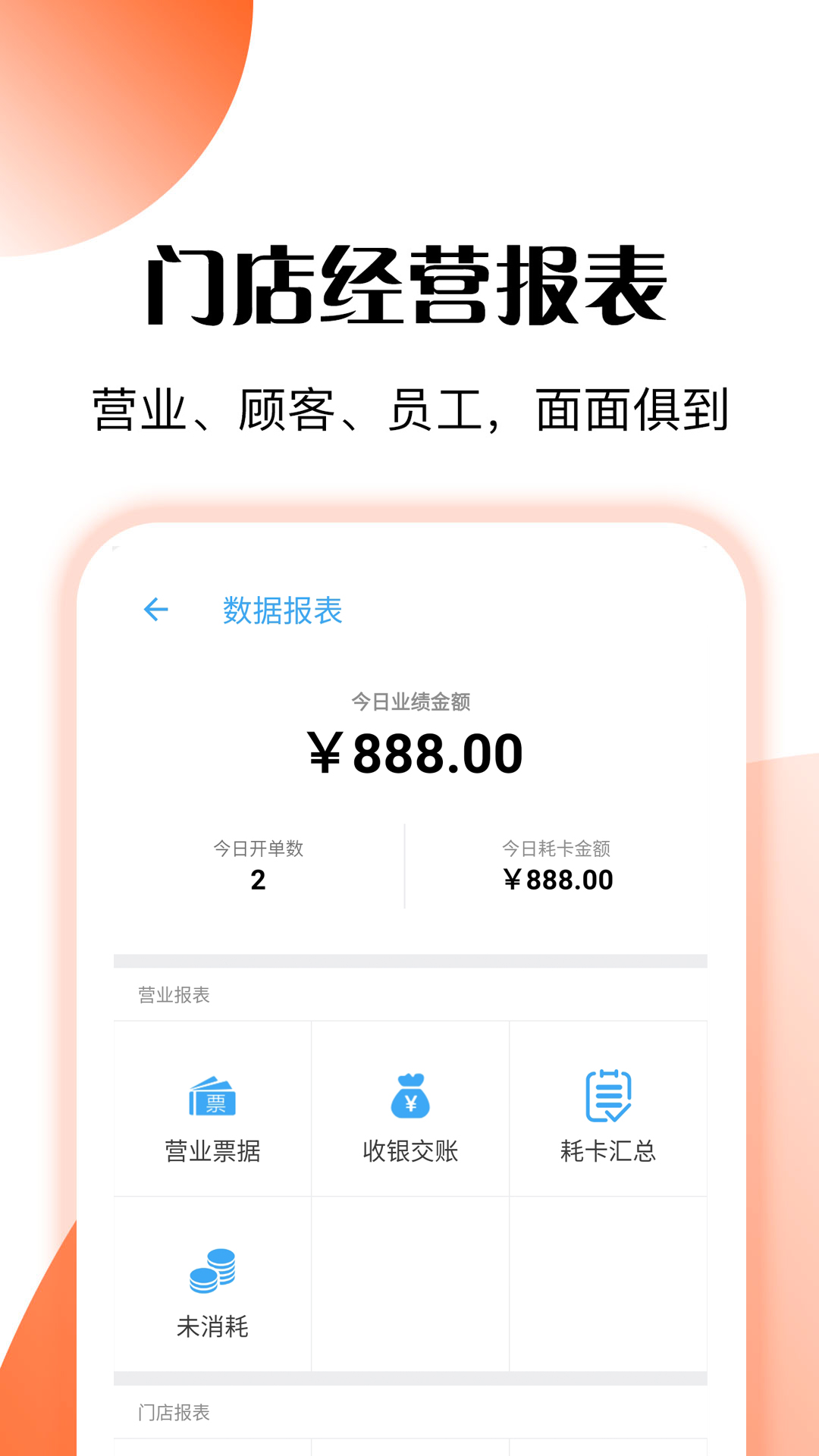
Task: Tap the back arrow icon
Action: pyautogui.click(x=155, y=610)
